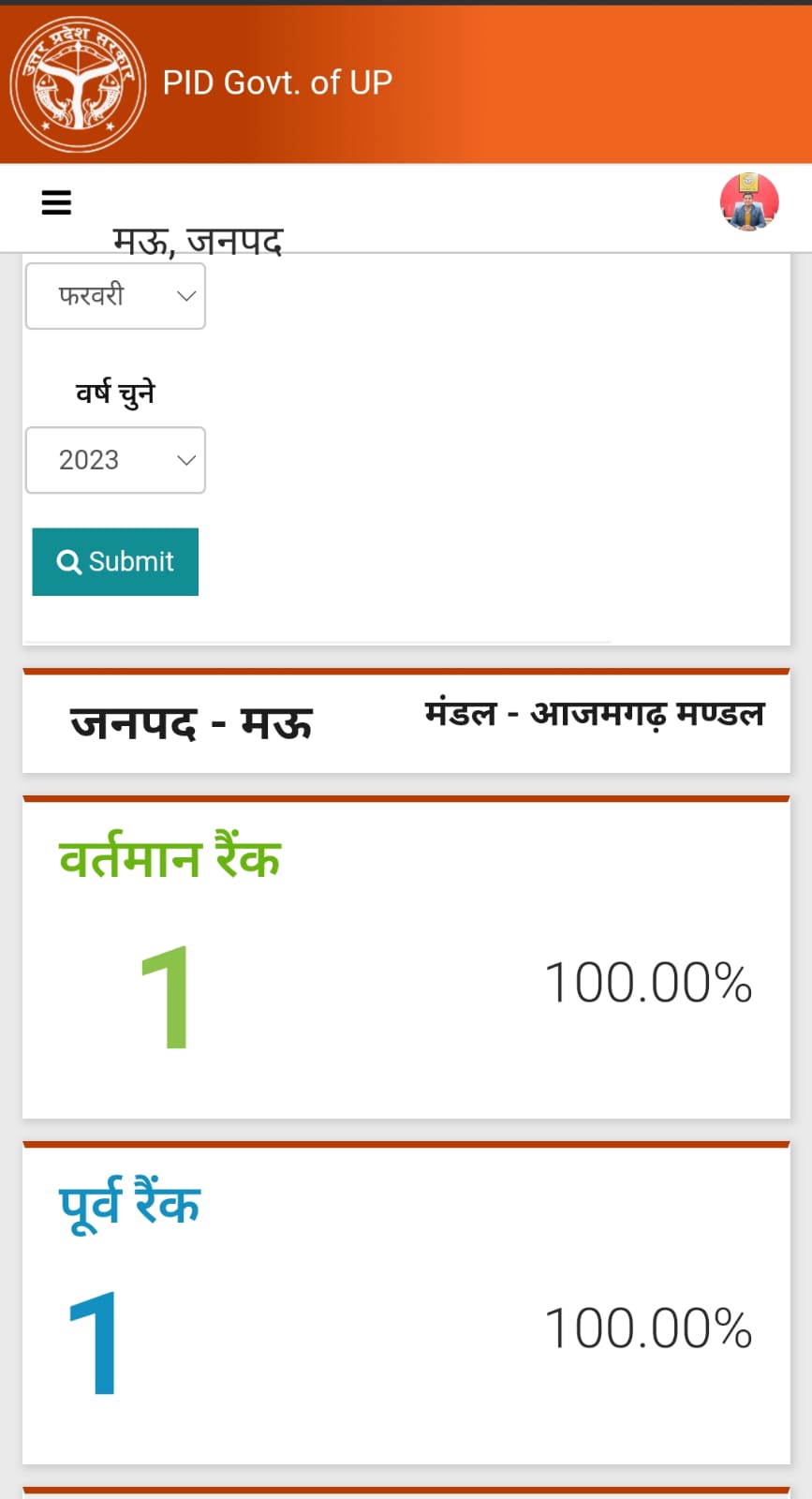This screenshot has width=812, height=1499.
Task: Open the hamburger drawer menu
Action: (x=56, y=202)
